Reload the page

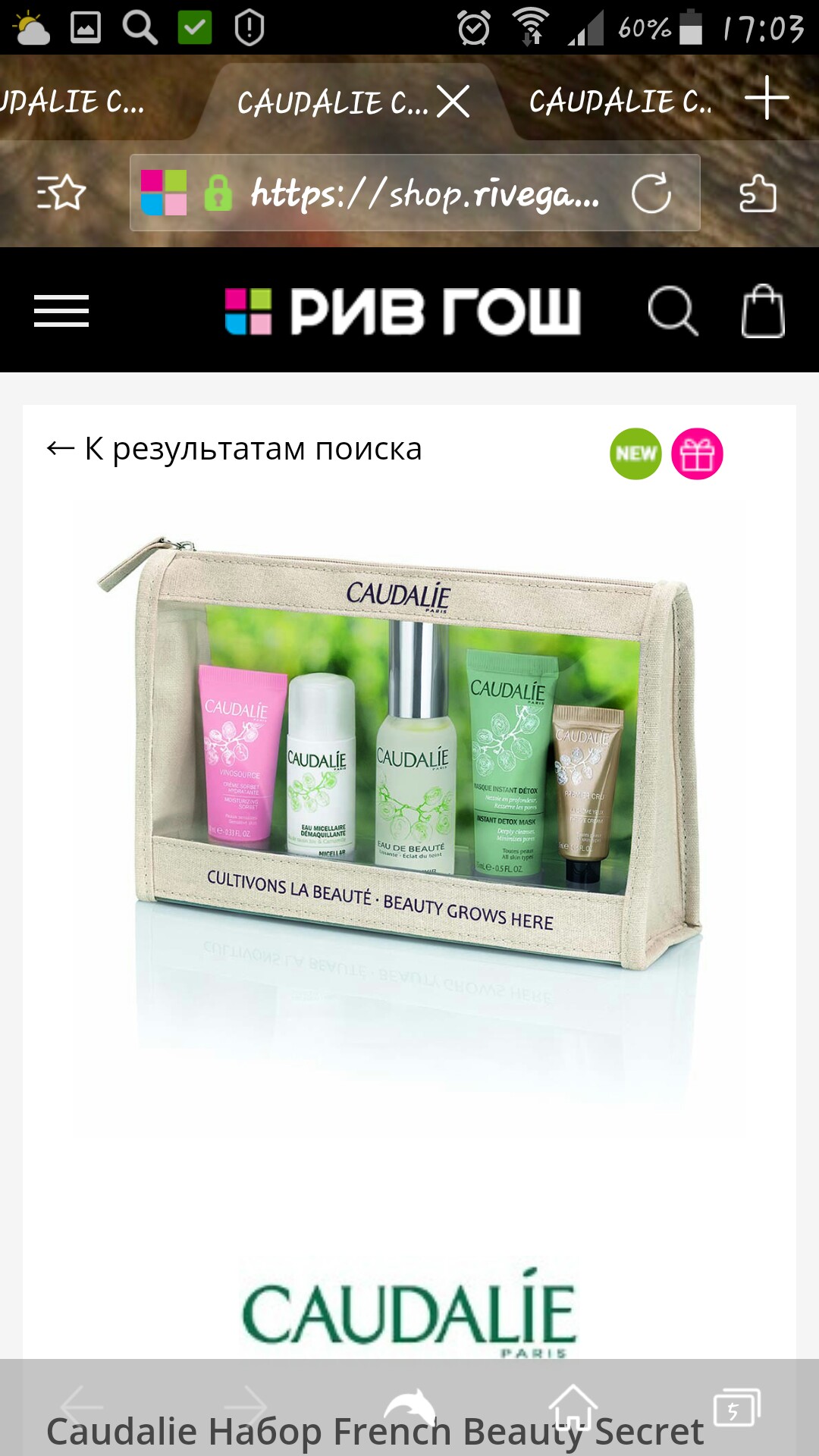click(x=651, y=193)
